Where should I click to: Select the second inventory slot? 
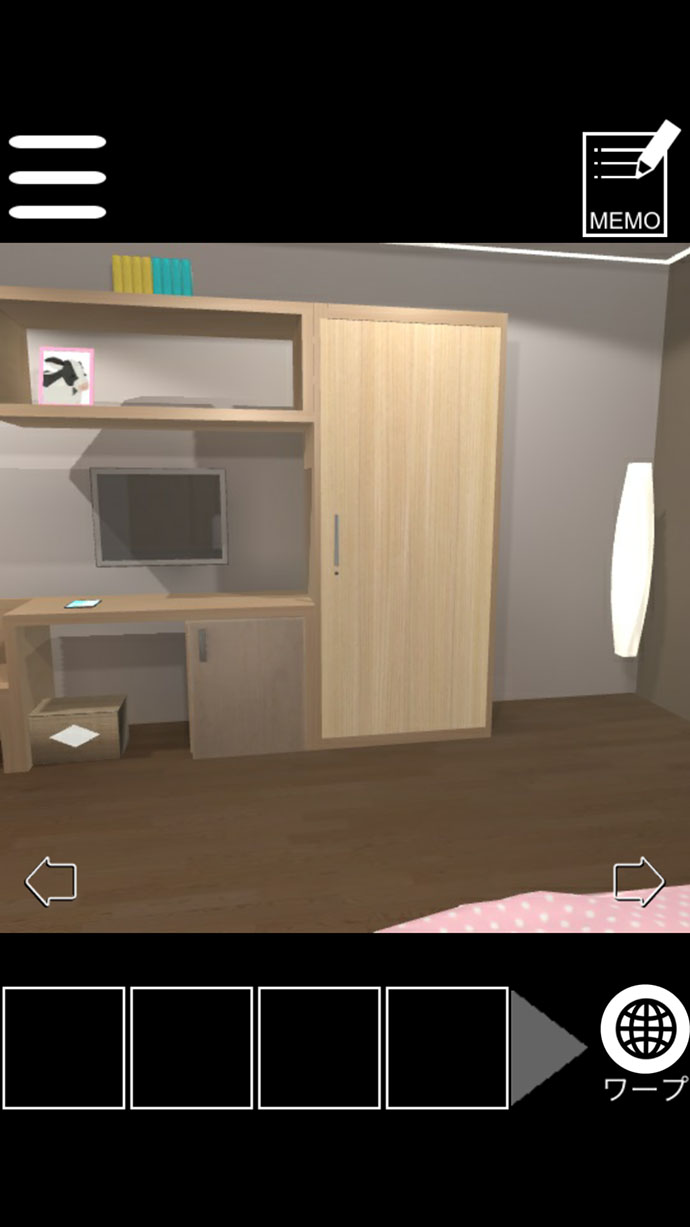point(192,1047)
